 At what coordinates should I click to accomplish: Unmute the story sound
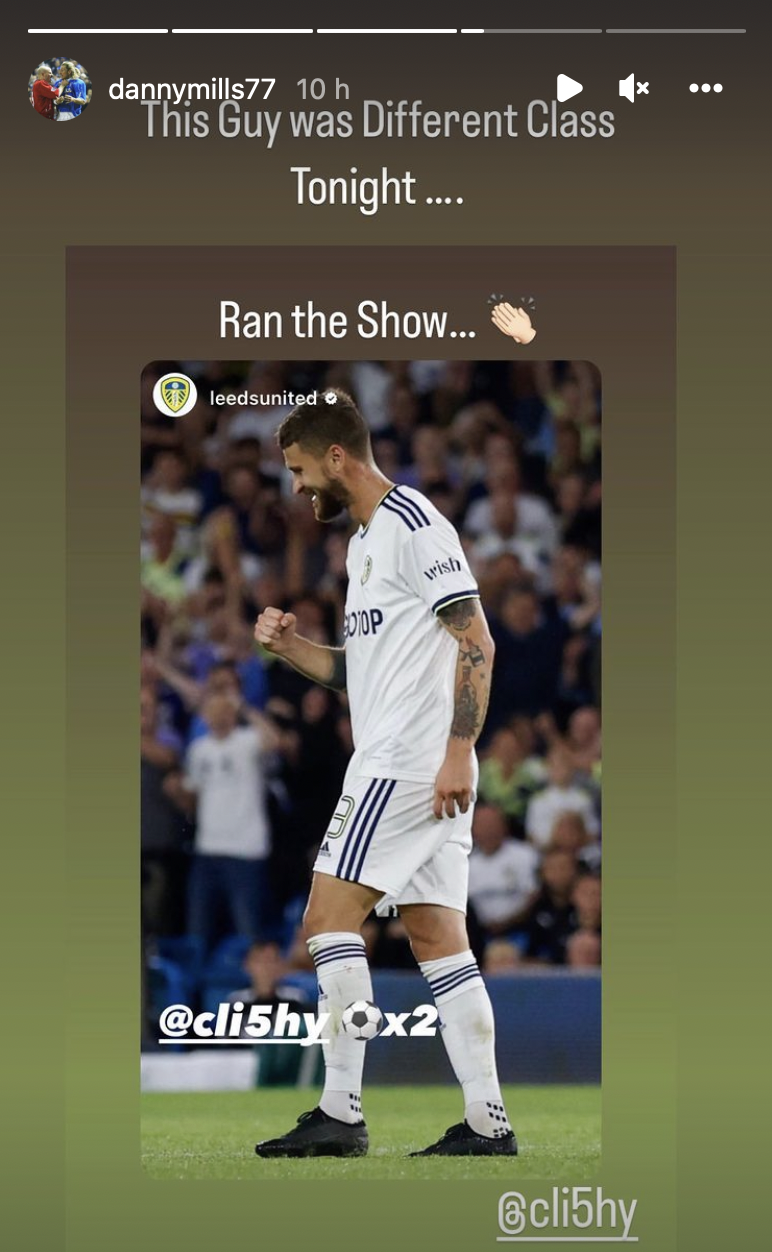[634, 88]
